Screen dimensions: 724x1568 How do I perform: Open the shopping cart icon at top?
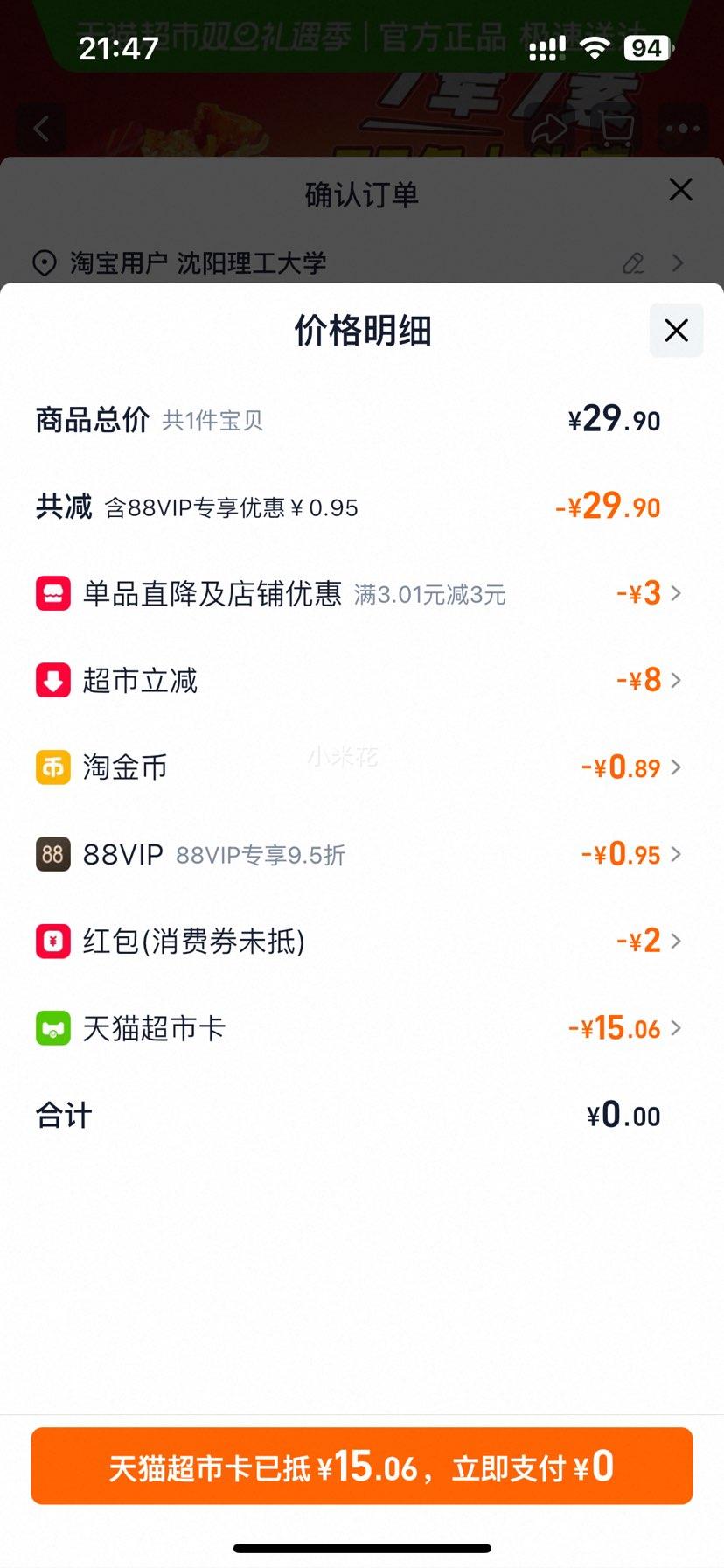(x=617, y=128)
